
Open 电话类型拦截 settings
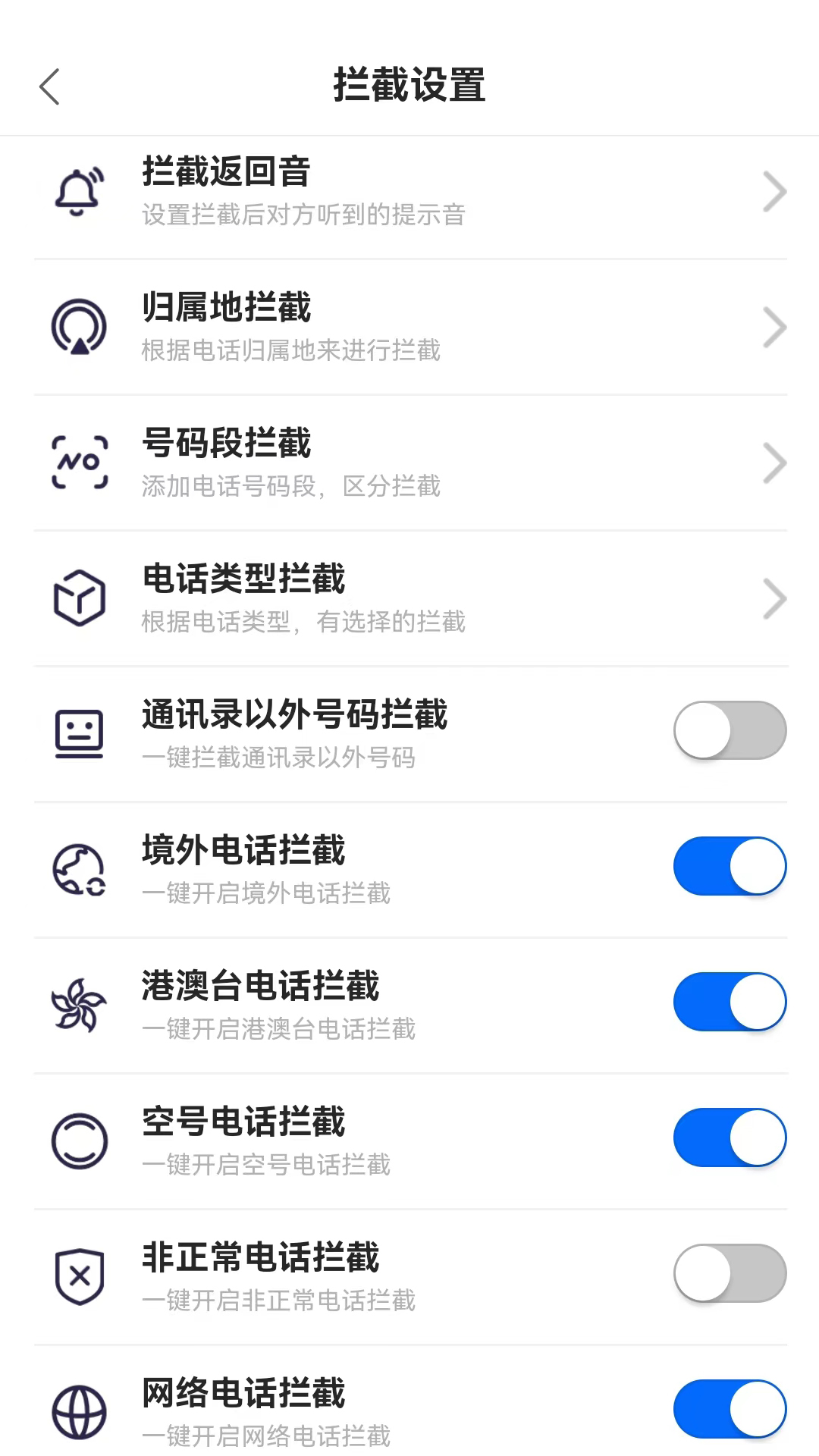[x=410, y=598]
